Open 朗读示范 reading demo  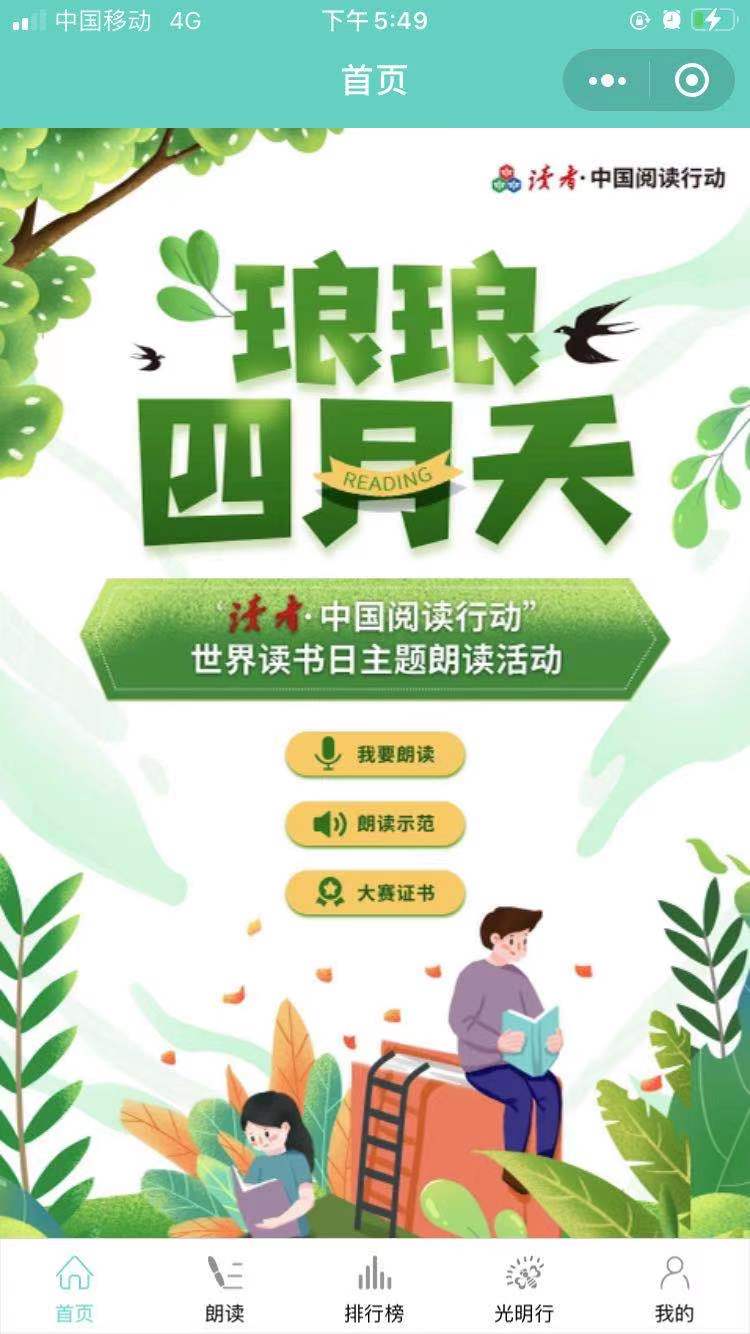(376, 824)
